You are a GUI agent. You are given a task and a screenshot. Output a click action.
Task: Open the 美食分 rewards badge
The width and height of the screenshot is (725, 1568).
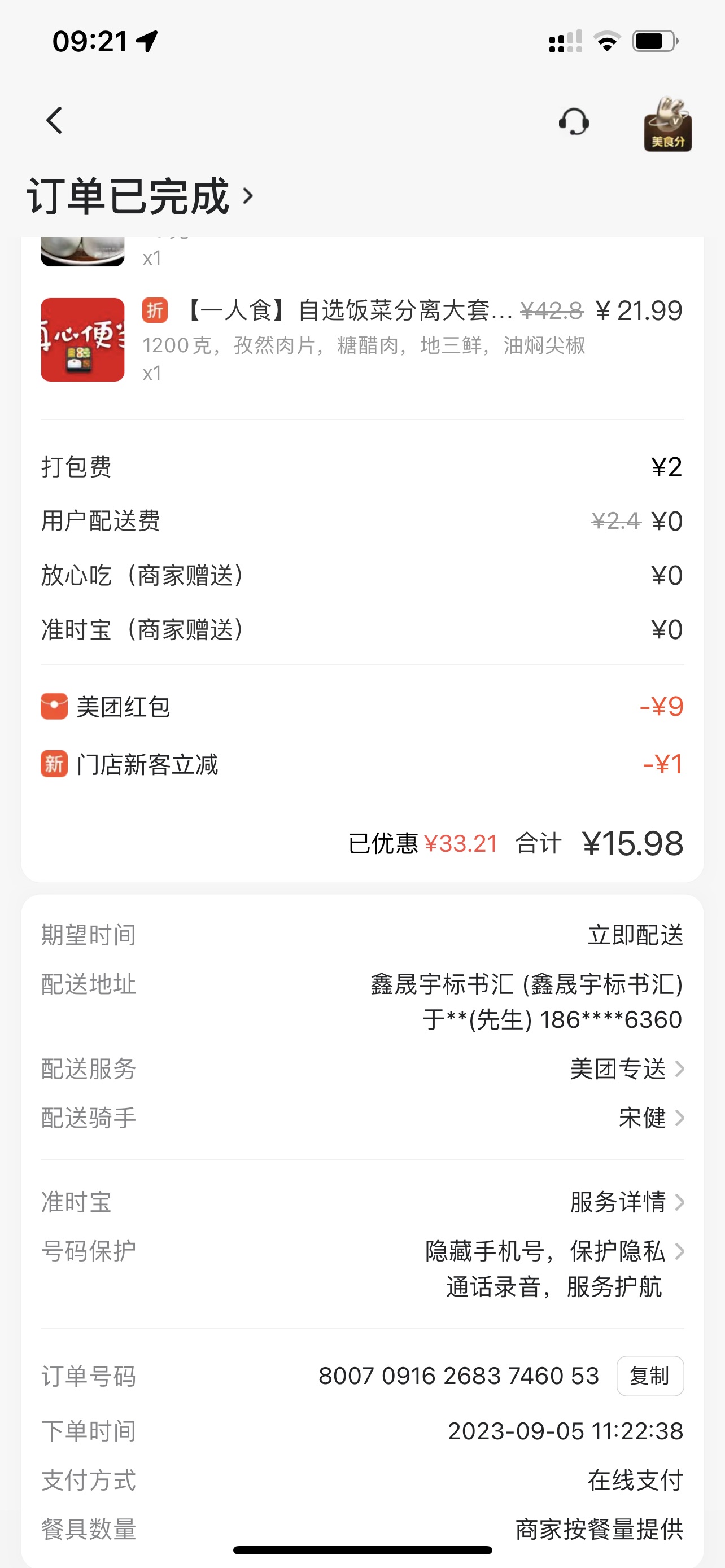click(x=667, y=125)
